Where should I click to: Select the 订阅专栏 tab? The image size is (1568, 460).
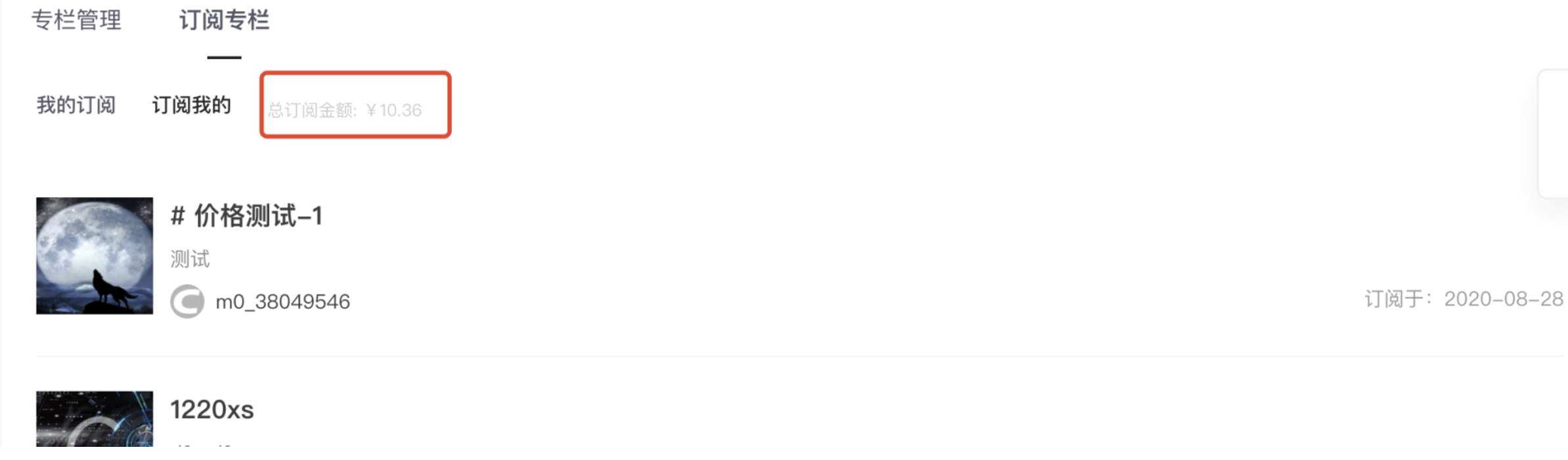pos(224,20)
